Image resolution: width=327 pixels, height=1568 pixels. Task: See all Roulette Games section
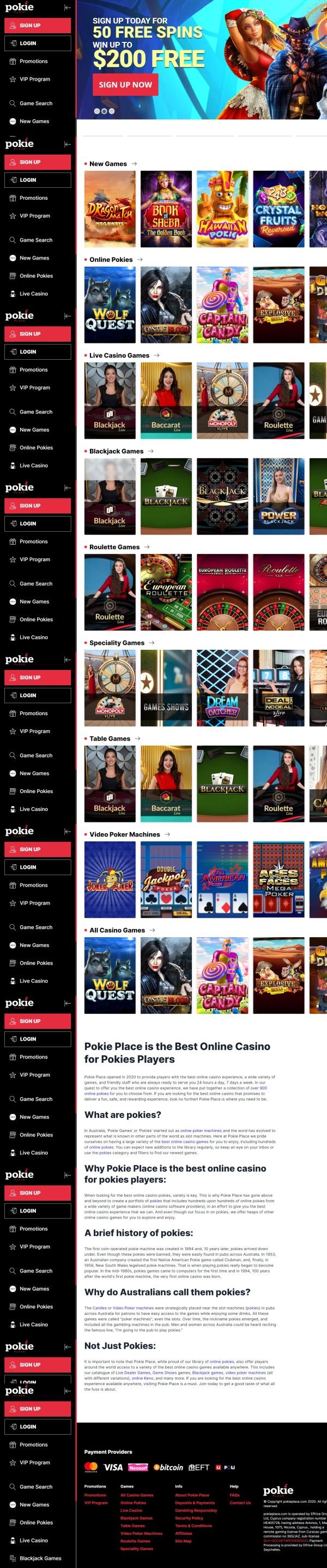(x=147, y=547)
